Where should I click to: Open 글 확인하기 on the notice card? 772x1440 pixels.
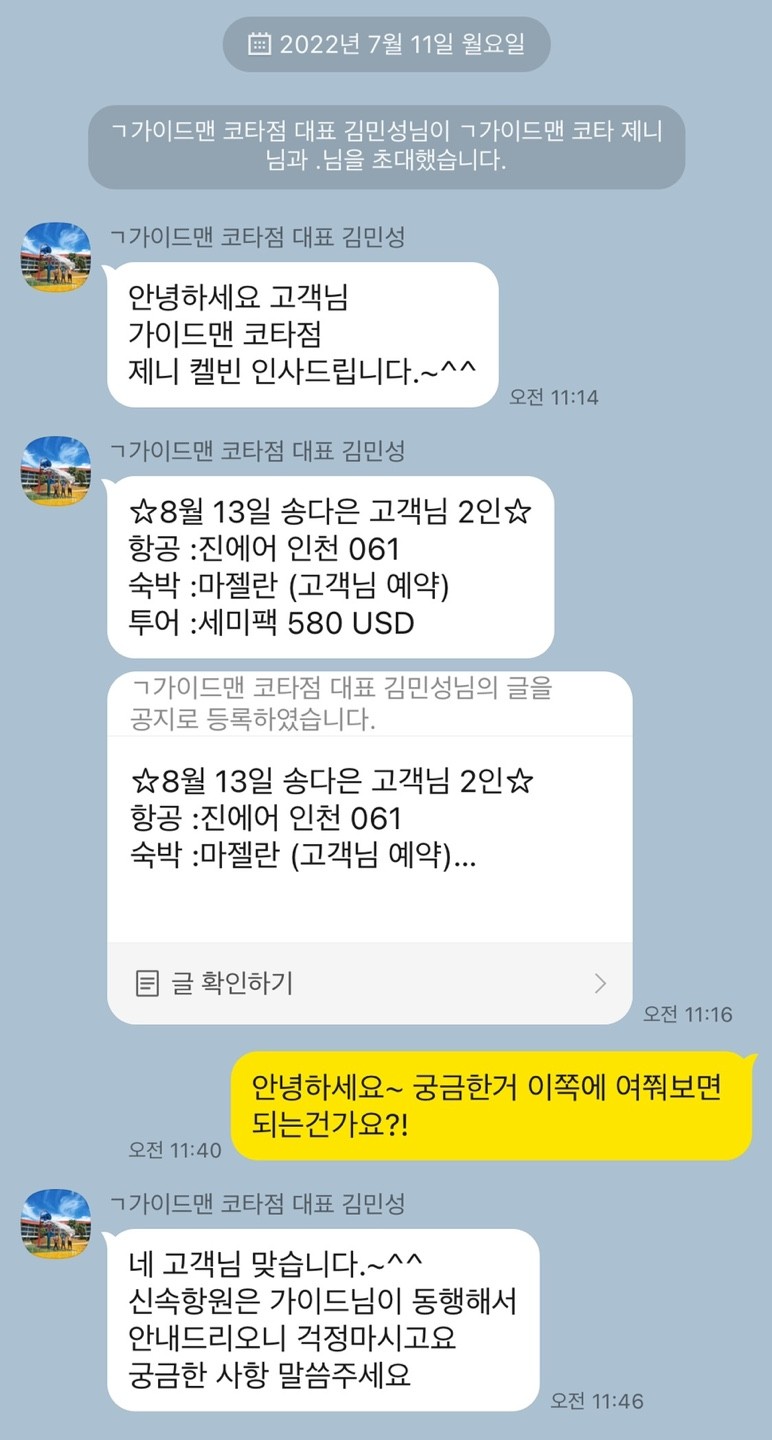[x=370, y=983]
